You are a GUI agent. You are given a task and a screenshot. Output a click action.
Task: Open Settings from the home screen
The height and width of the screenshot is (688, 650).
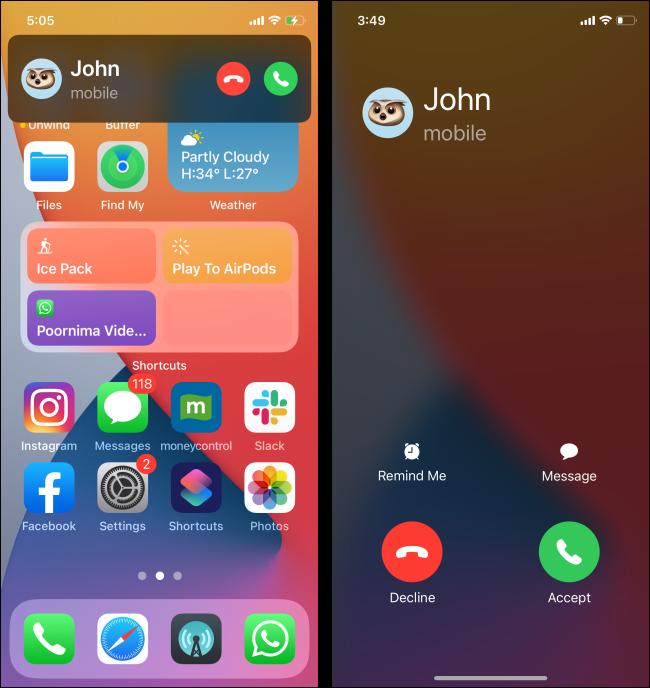tap(122, 488)
